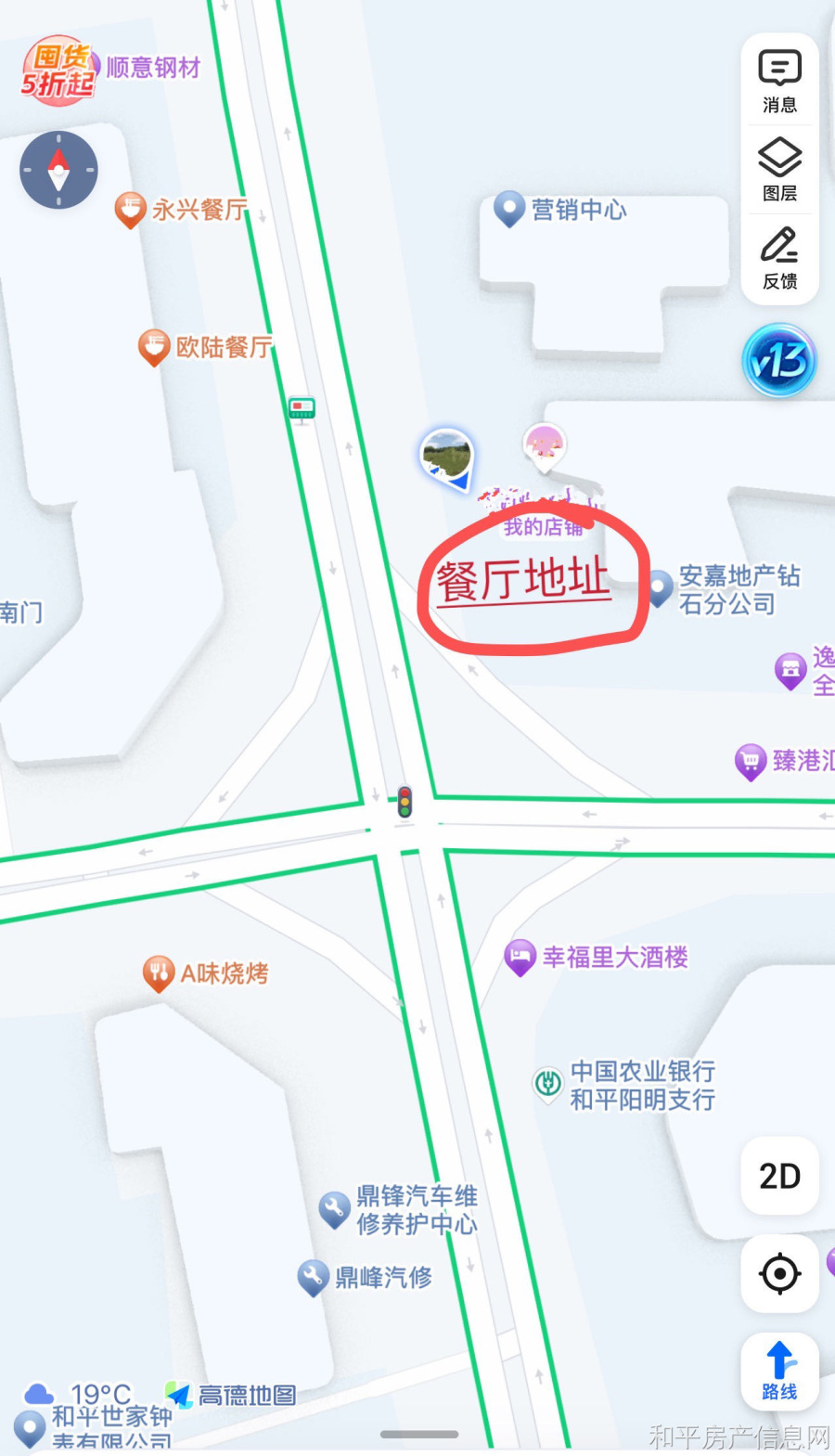The width and height of the screenshot is (835, 1456).
Task: Select the 鼎锋汽车维修养护中心 marker
Action: [x=334, y=1209]
